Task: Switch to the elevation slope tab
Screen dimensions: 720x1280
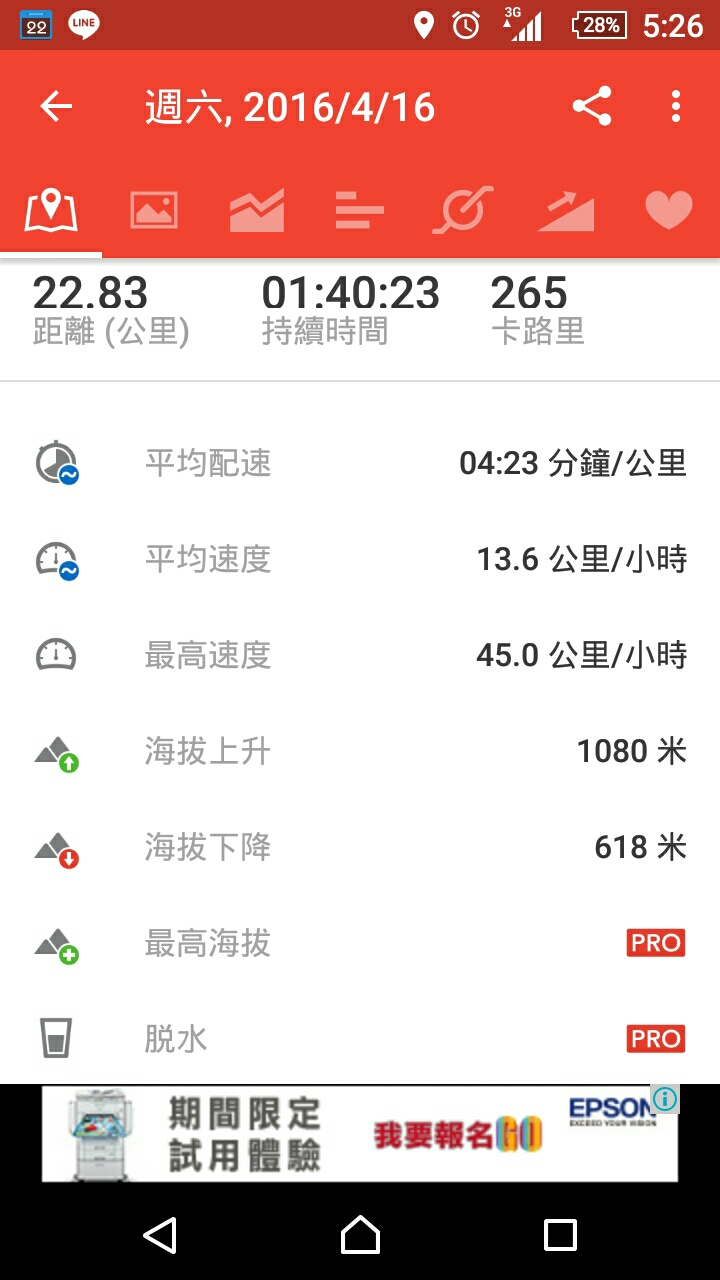Action: tap(565, 211)
